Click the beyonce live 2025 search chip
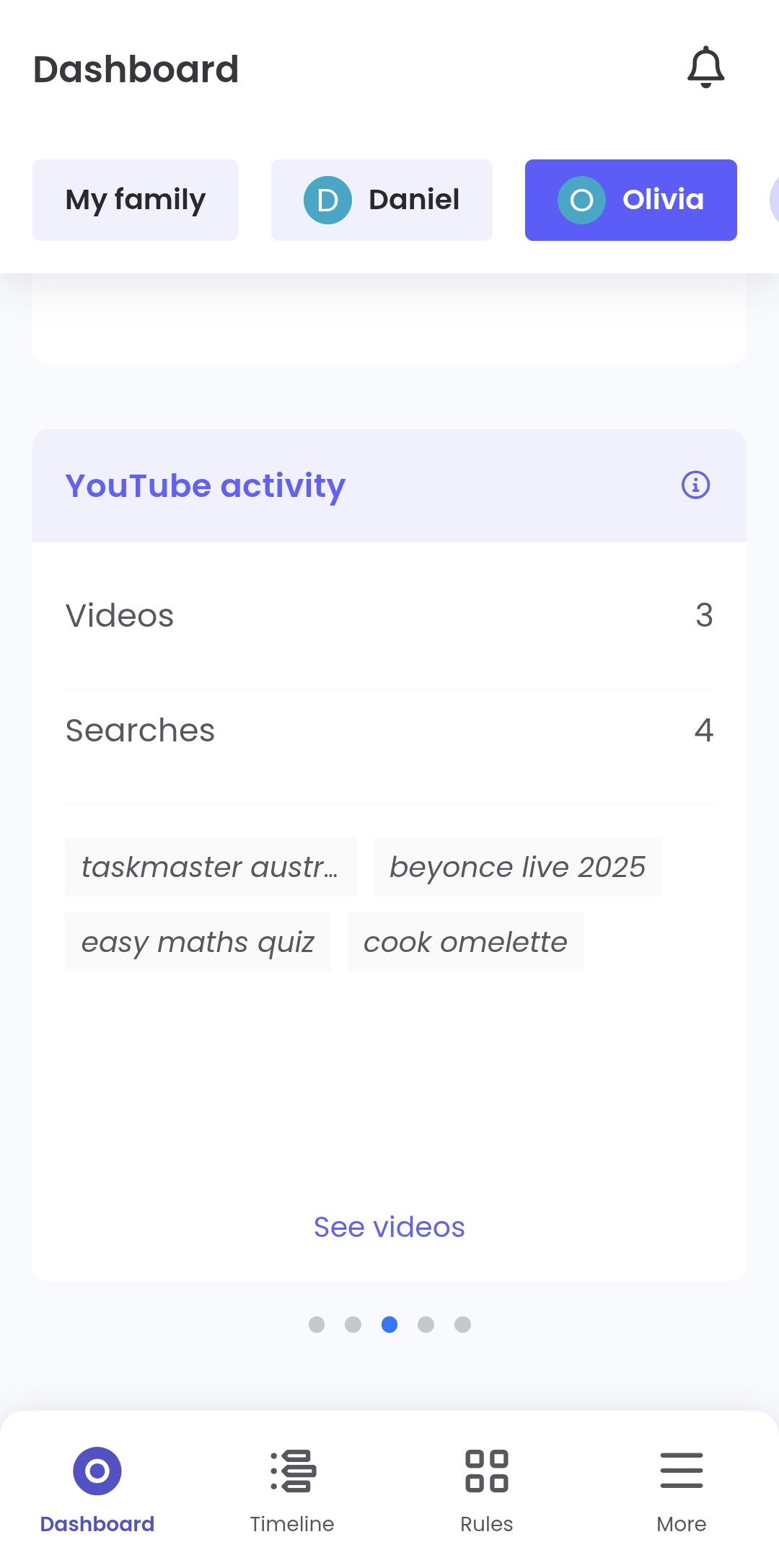 (516, 868)
